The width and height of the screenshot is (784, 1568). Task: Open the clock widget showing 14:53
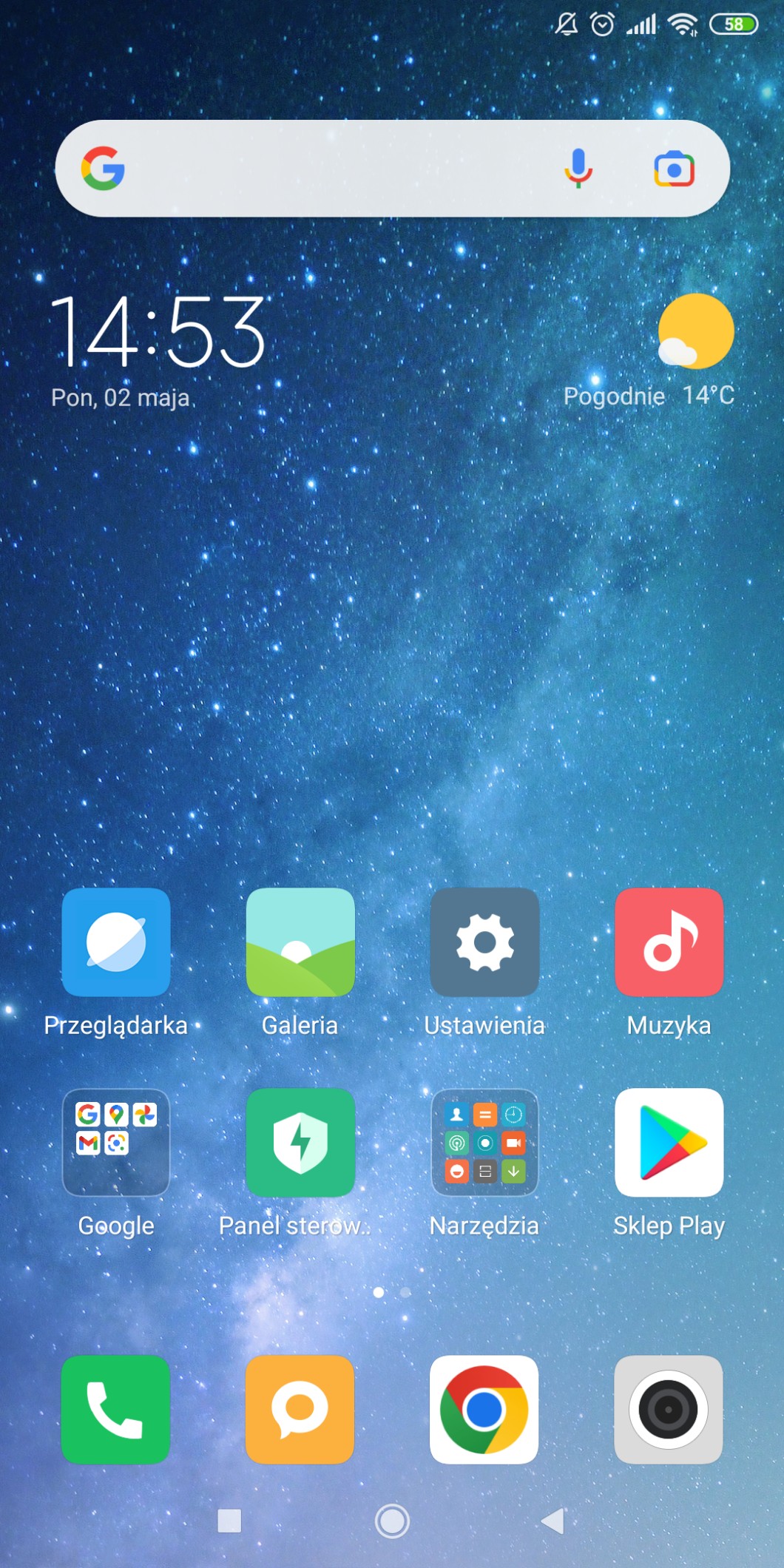[x=158, y=331]
